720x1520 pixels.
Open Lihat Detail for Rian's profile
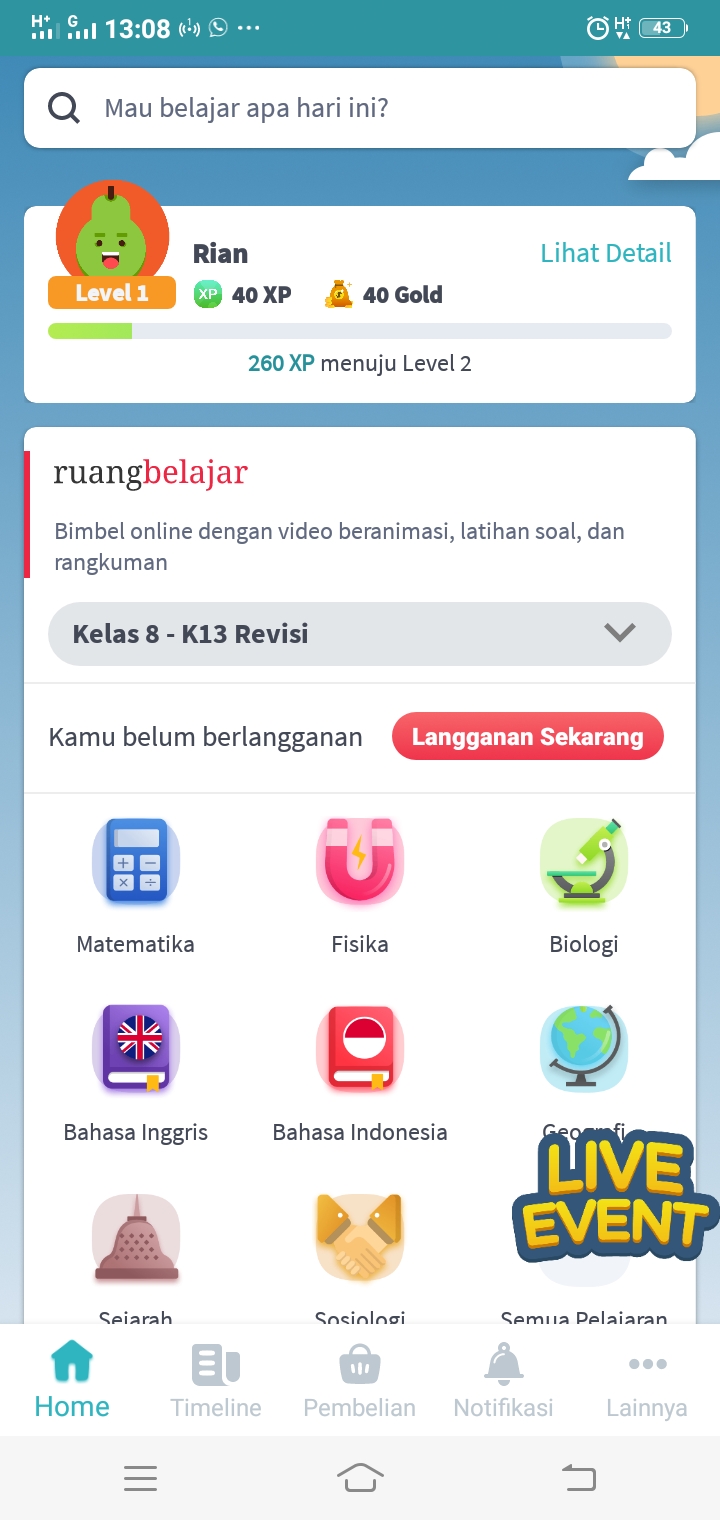pos(606,253)
